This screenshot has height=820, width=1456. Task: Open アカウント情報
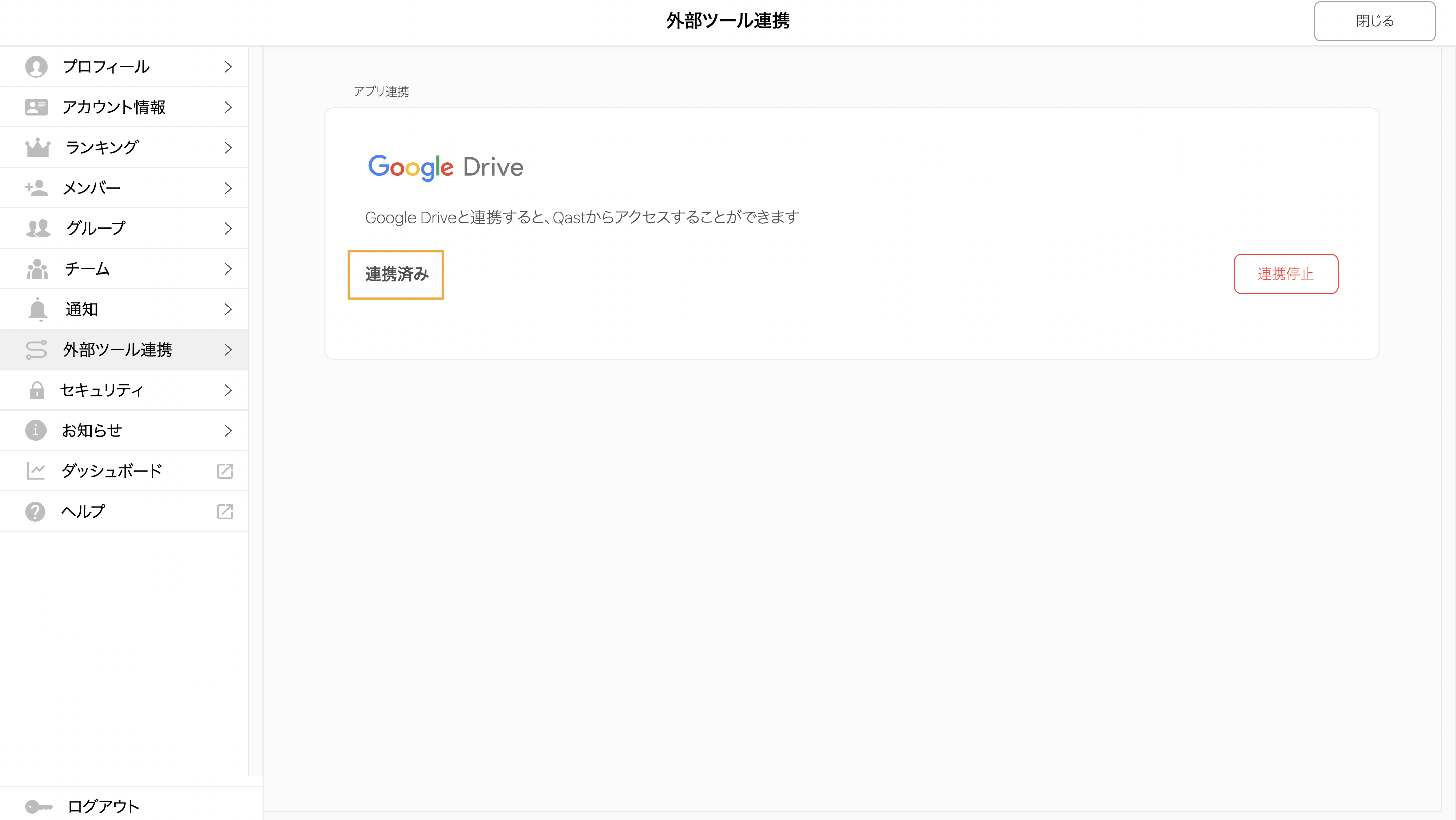[124, 107]
